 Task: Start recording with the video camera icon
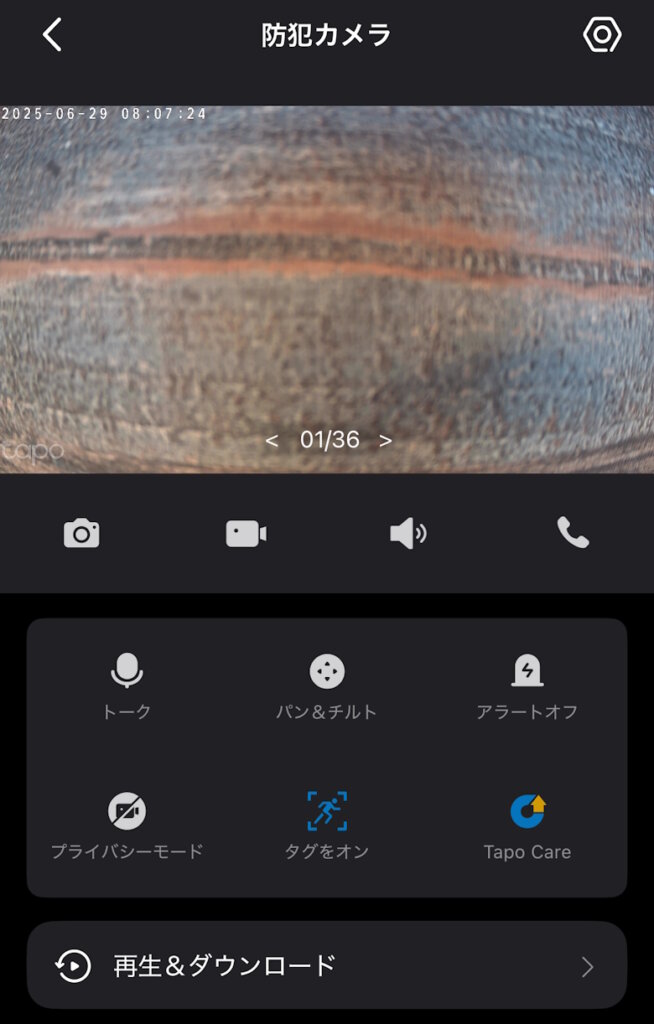(245, 533)
